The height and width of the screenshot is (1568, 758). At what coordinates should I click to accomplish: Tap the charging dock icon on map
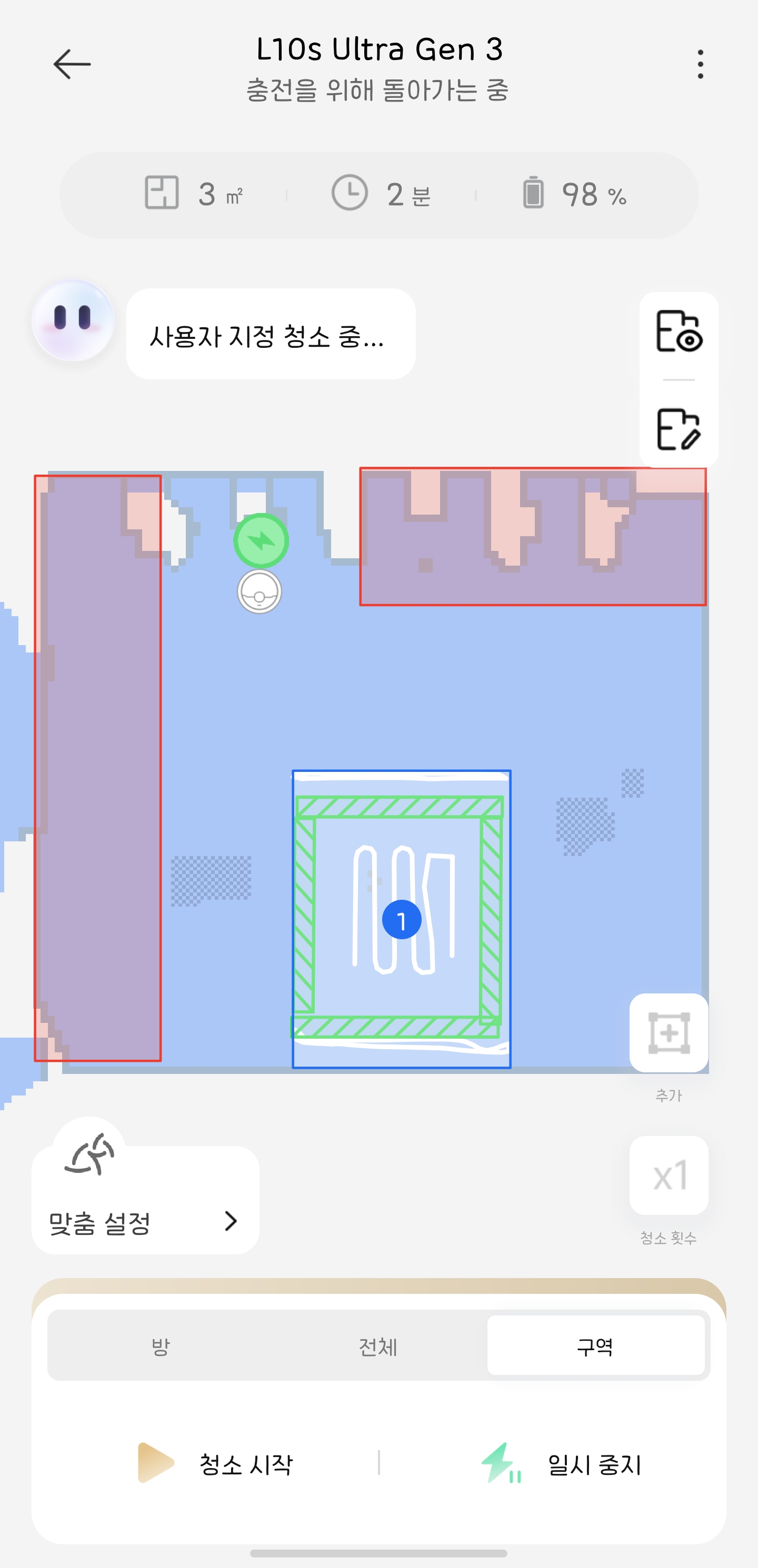click(x=261, y=540)
